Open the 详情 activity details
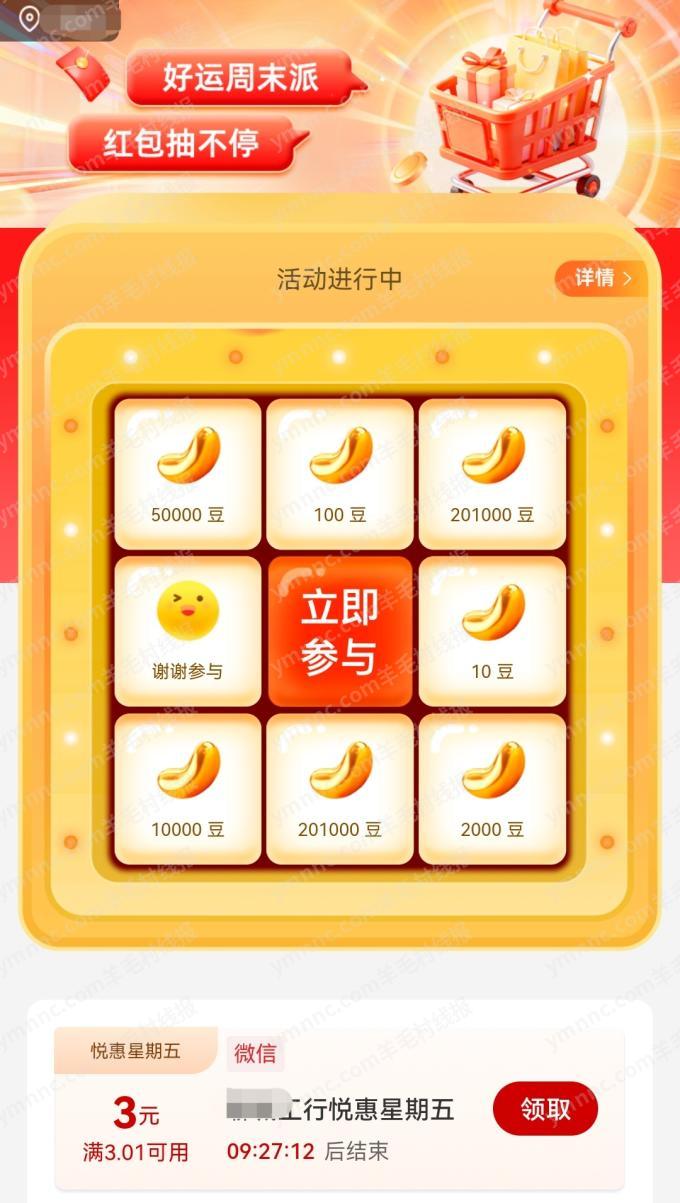This screenshot has height=1203, width=680. tap(602, 278)
